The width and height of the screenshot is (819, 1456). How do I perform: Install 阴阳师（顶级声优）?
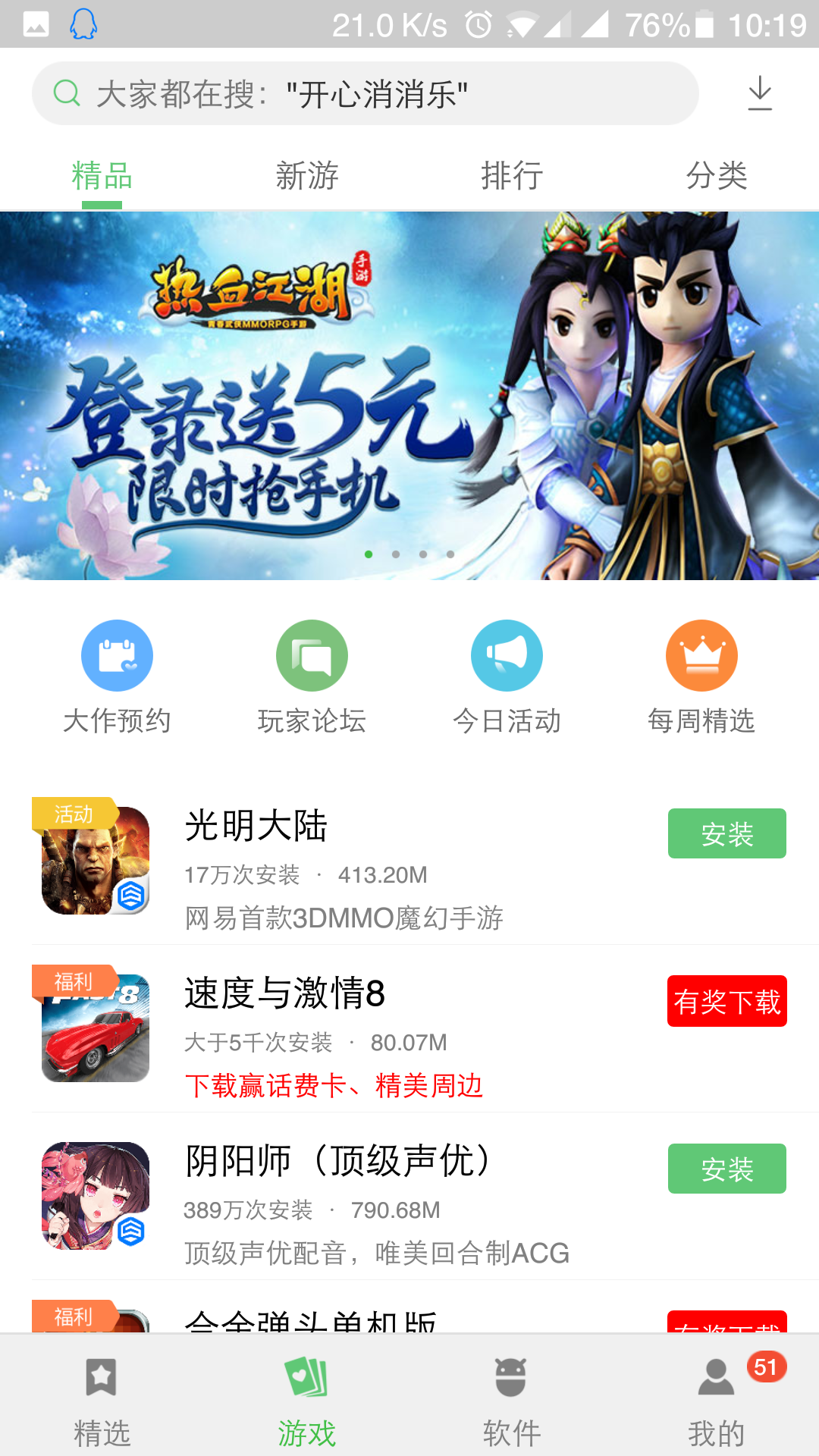(726, 1169)
